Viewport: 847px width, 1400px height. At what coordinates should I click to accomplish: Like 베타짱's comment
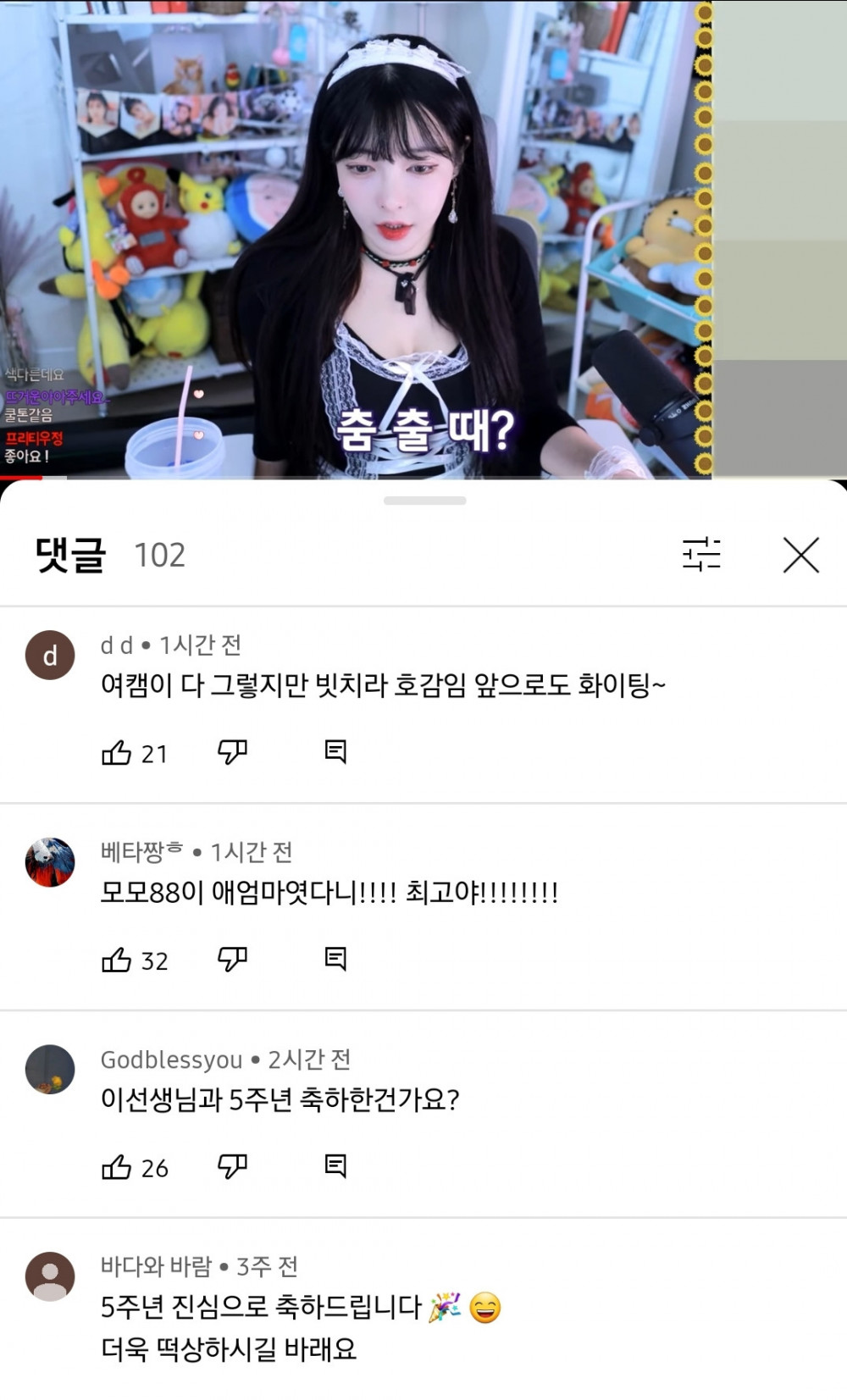click(117, 960)
